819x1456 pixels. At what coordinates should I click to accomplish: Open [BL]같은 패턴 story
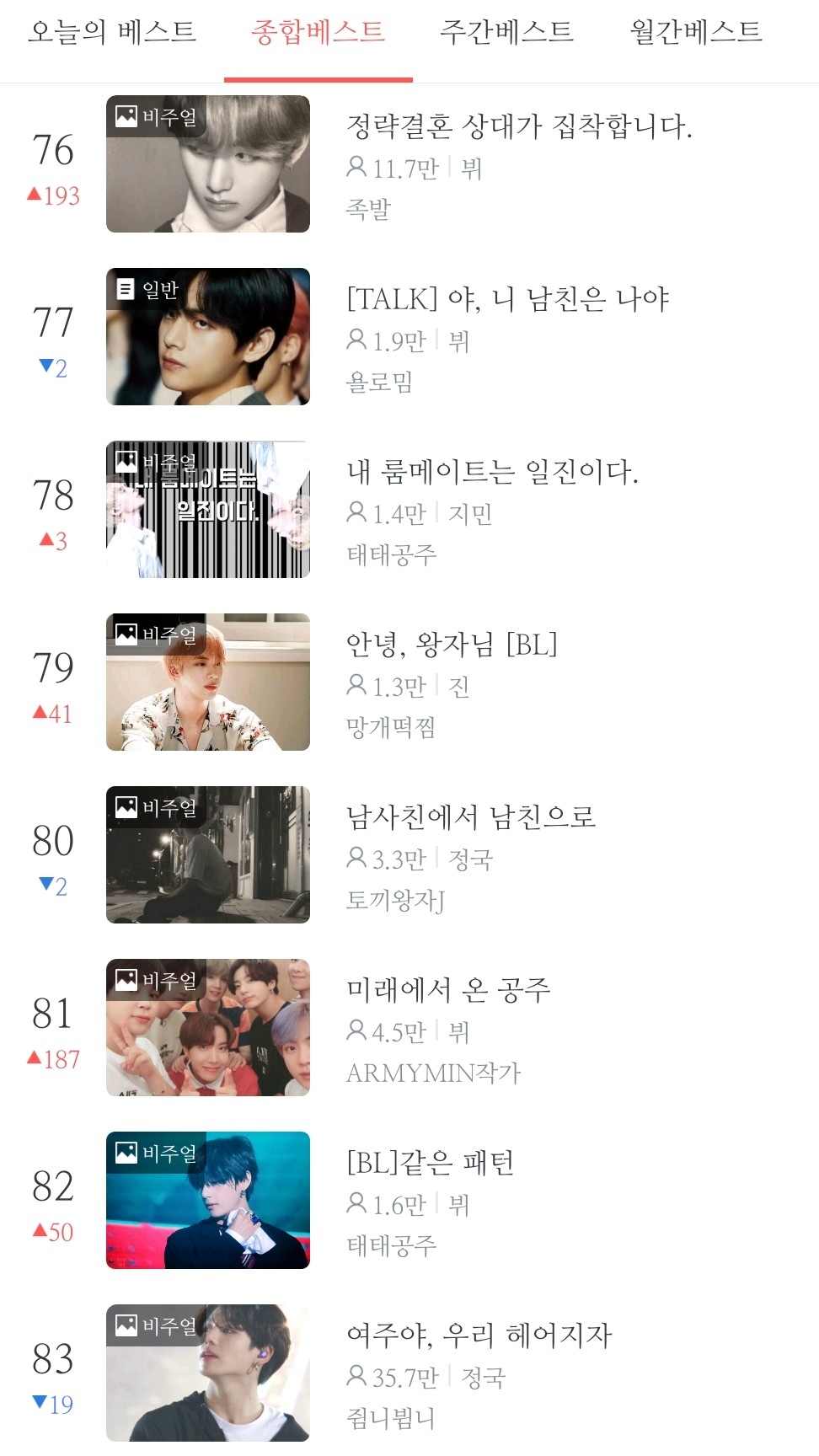[x=430, y=1163]
